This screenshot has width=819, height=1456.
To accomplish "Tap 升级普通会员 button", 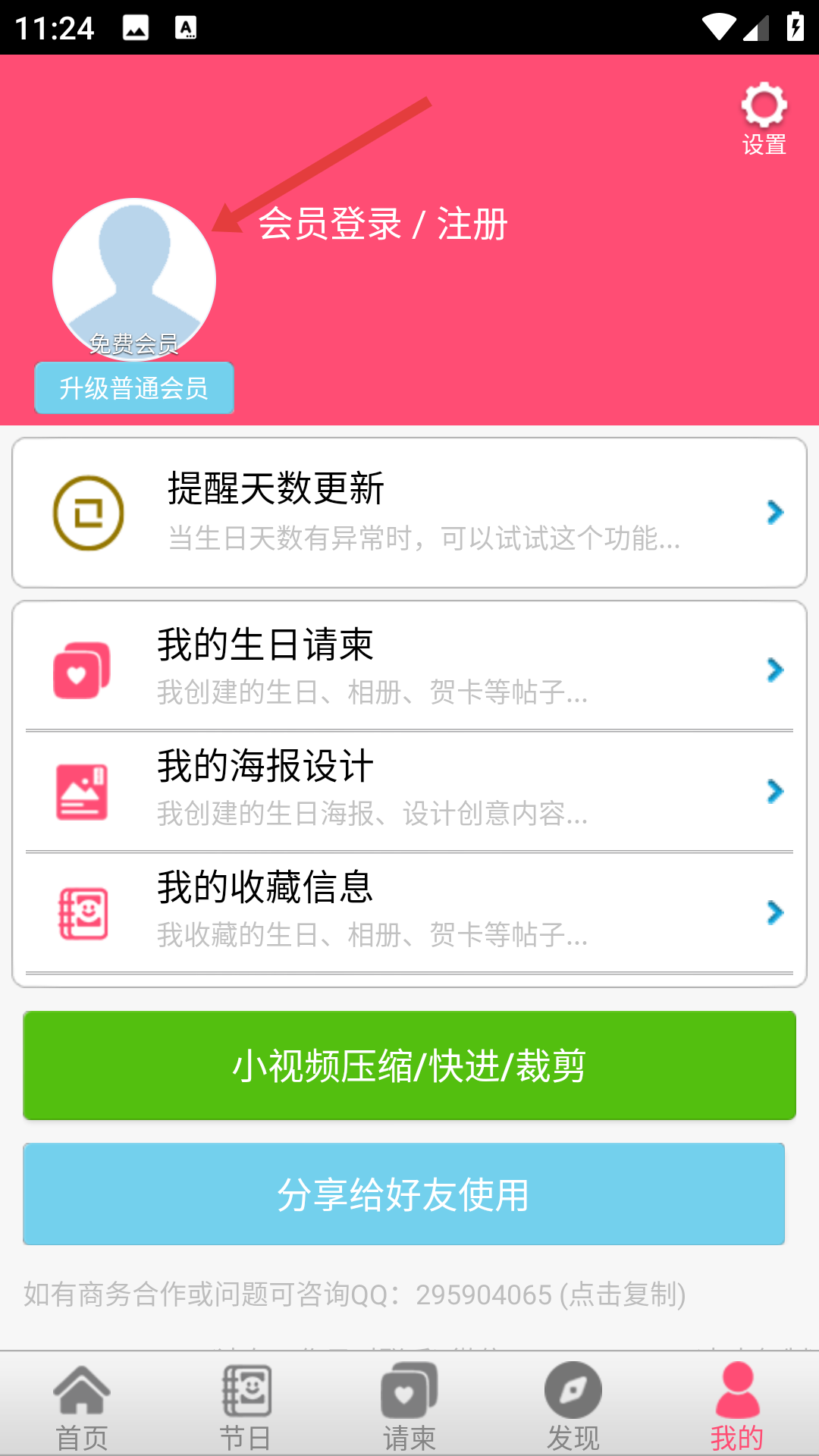I will coord(134,388).
